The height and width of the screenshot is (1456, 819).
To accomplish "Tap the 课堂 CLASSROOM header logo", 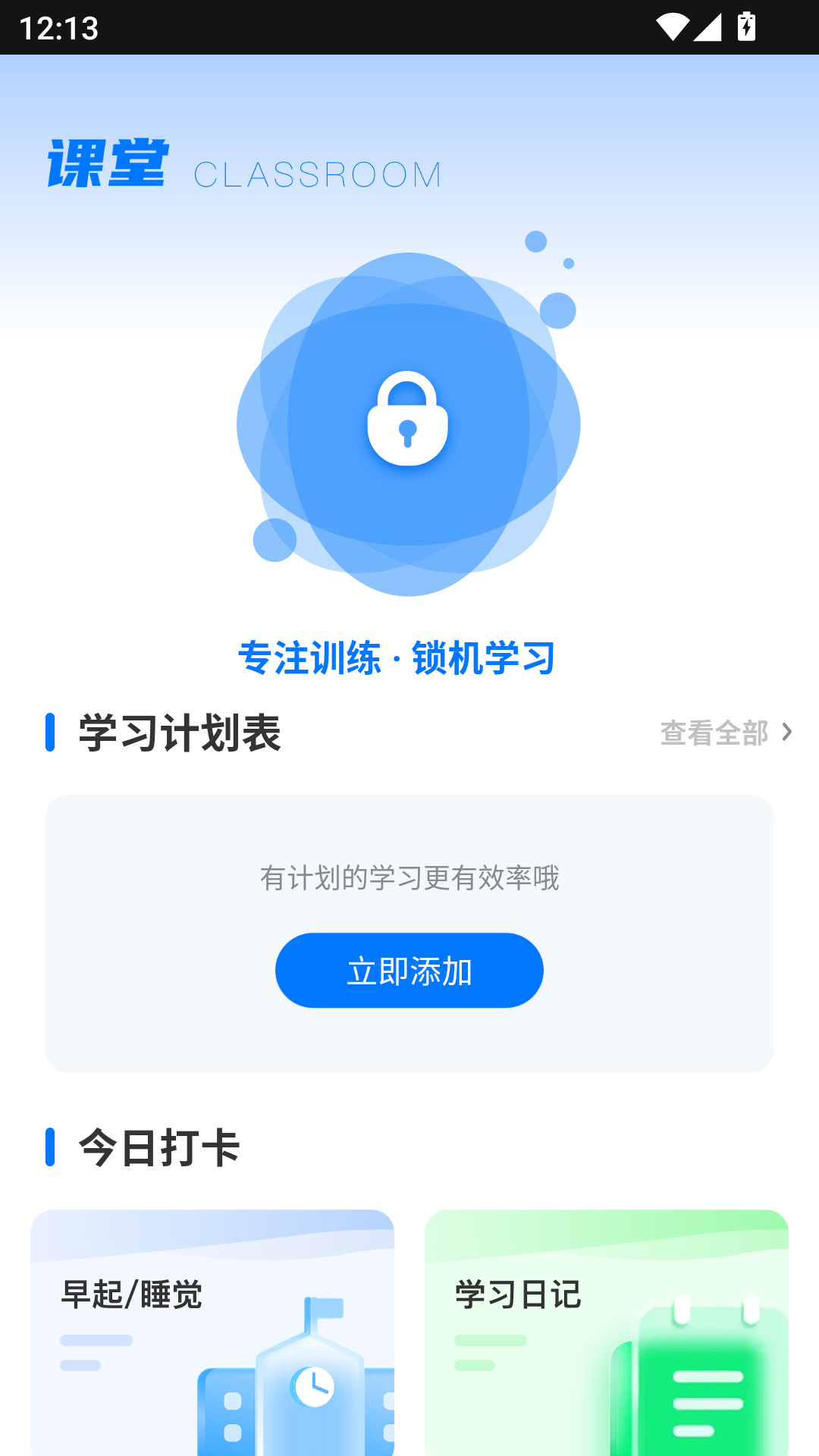I will (x=243, y=168).
